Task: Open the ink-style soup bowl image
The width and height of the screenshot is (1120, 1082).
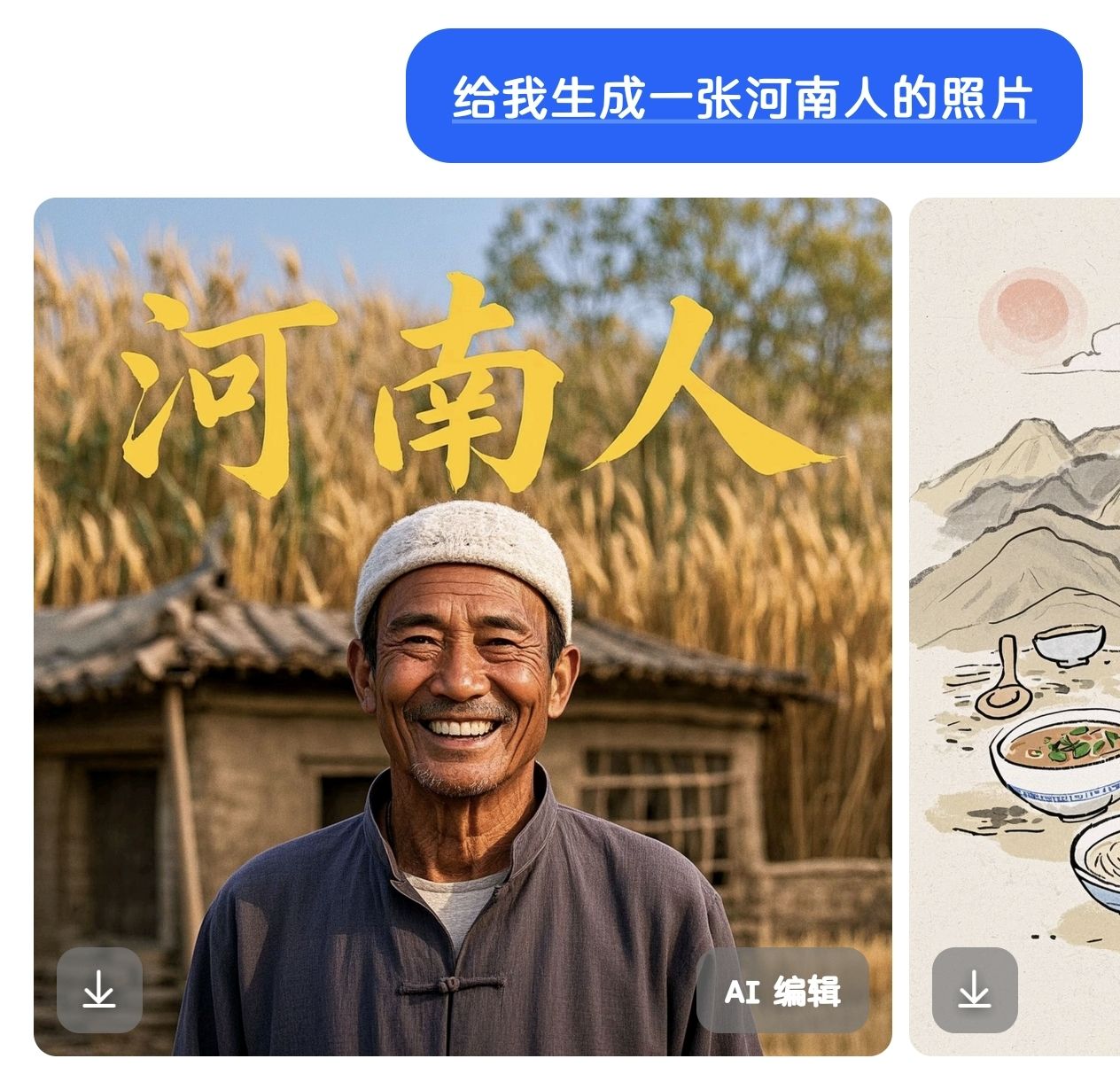Action: tap(1019, 576)
